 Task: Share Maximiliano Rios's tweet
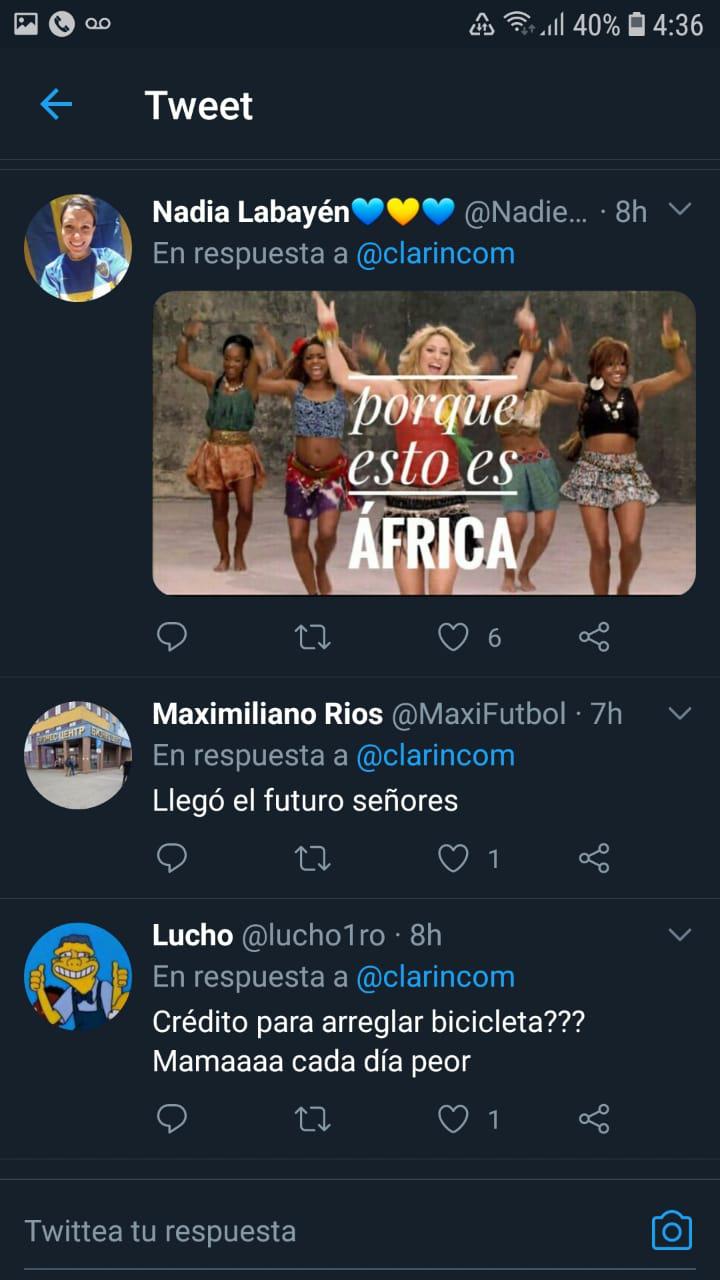tap(594, 858)
